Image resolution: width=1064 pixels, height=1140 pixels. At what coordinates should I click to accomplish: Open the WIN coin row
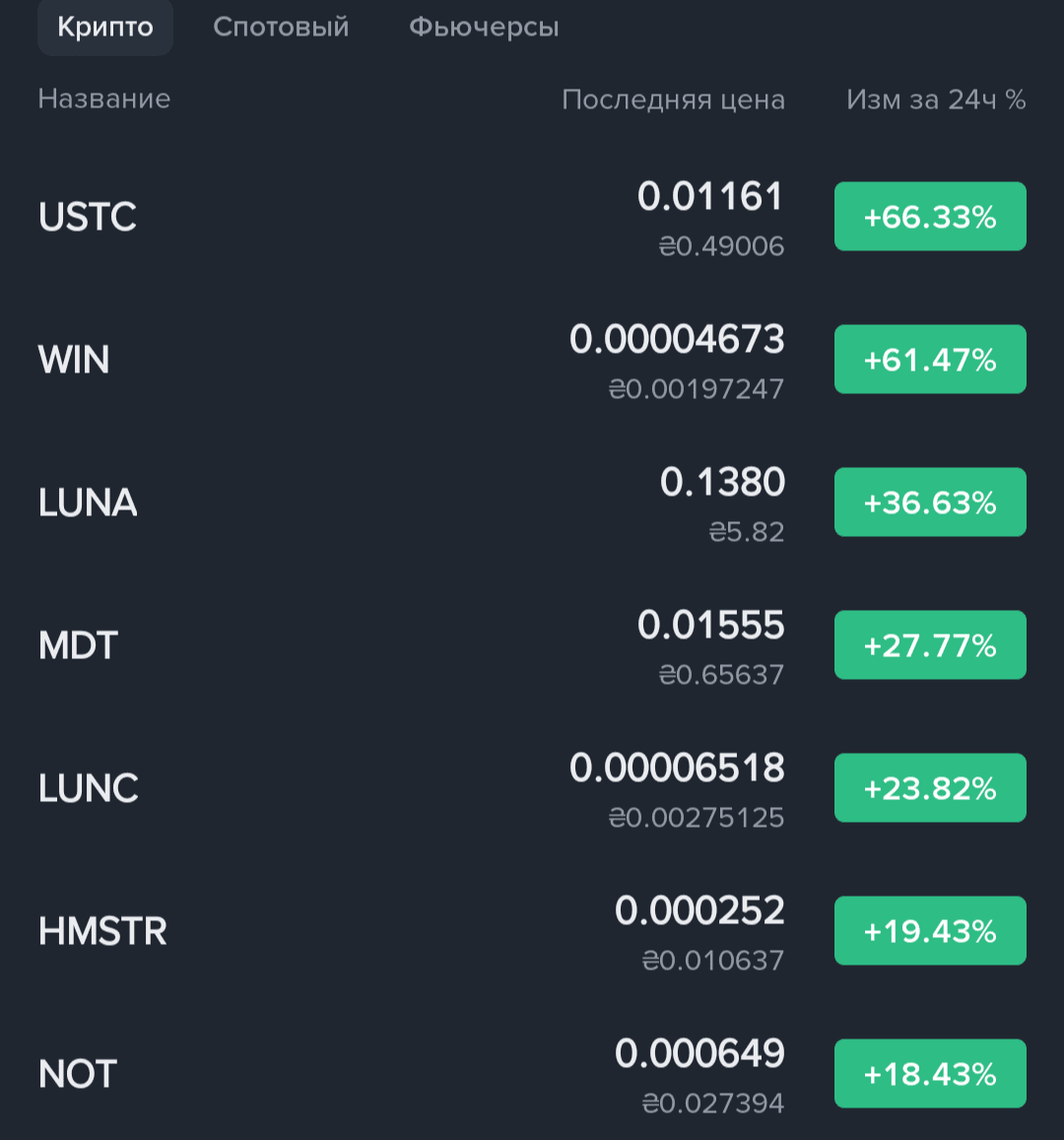(x=74, y=360)
